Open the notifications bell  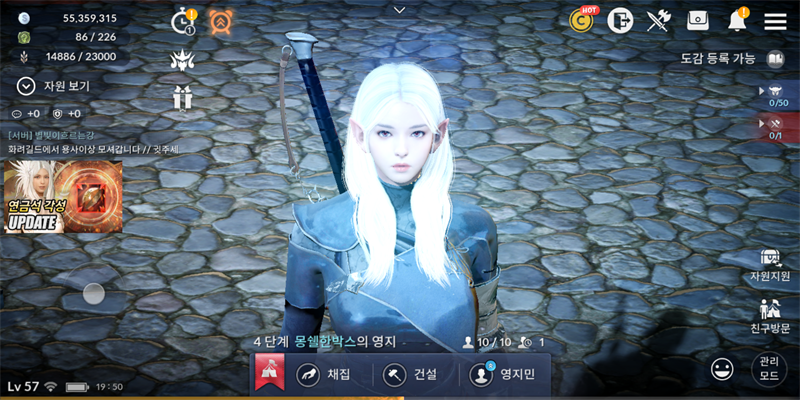point(737,20)
